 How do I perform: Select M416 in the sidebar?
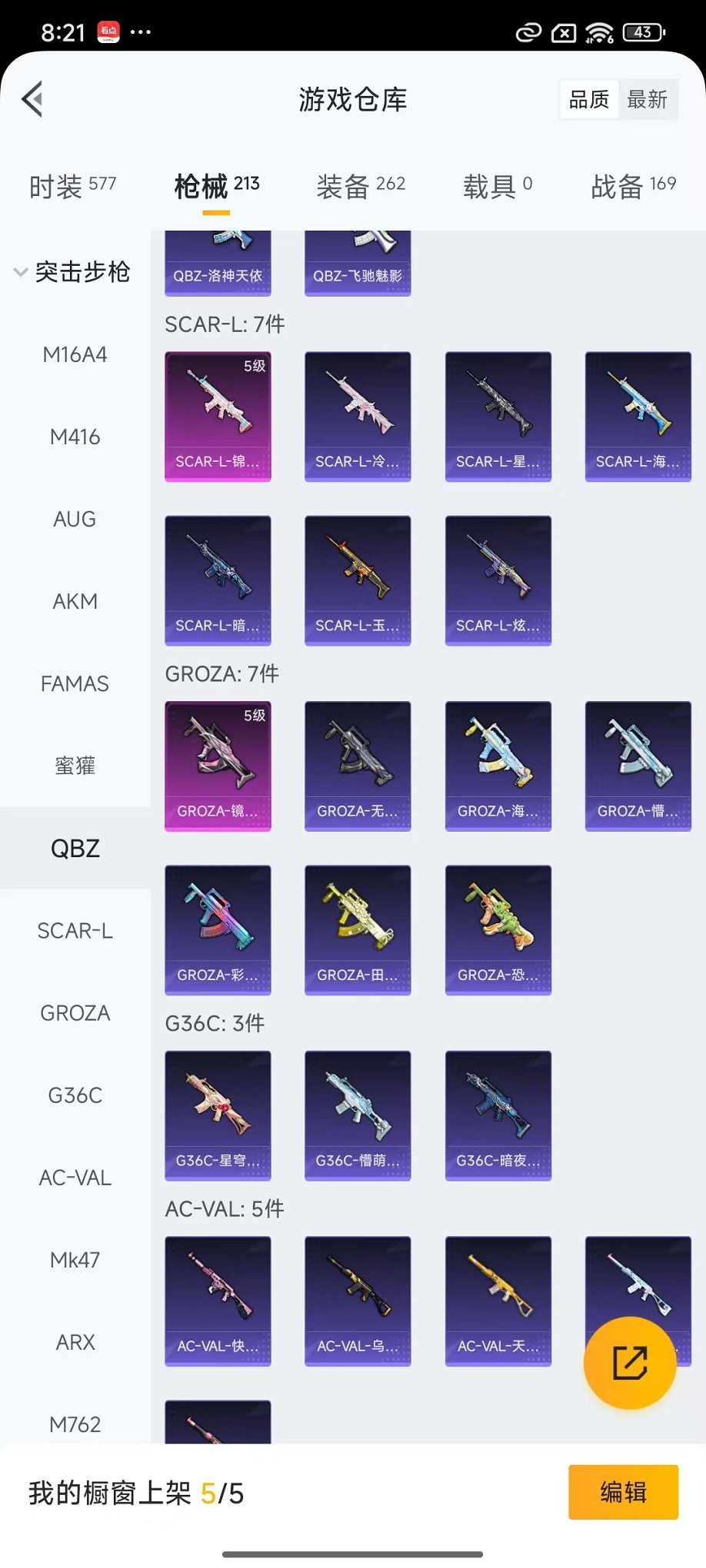click(x=75, y=437)
